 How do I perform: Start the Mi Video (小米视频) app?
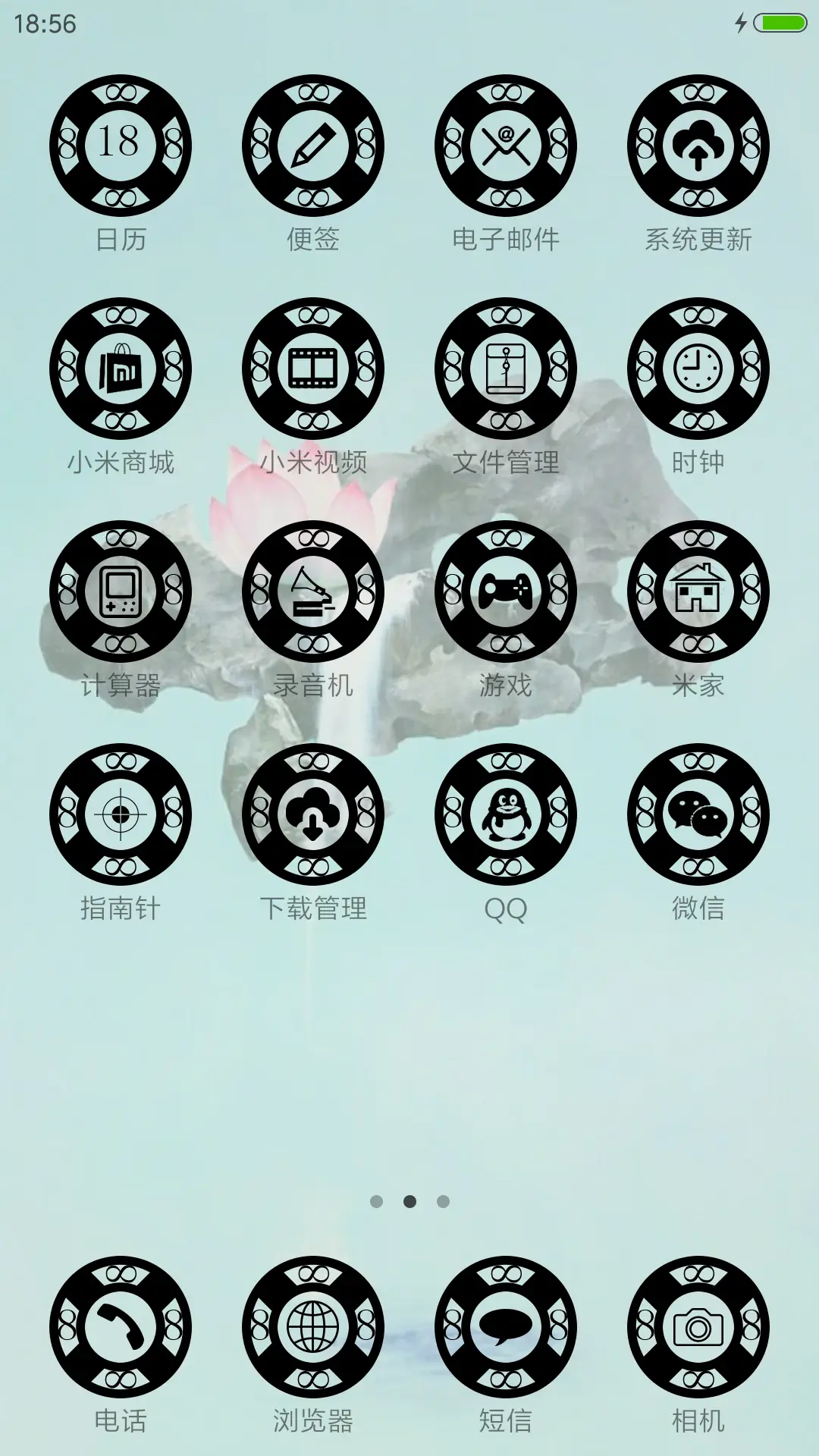coord(312,367)
